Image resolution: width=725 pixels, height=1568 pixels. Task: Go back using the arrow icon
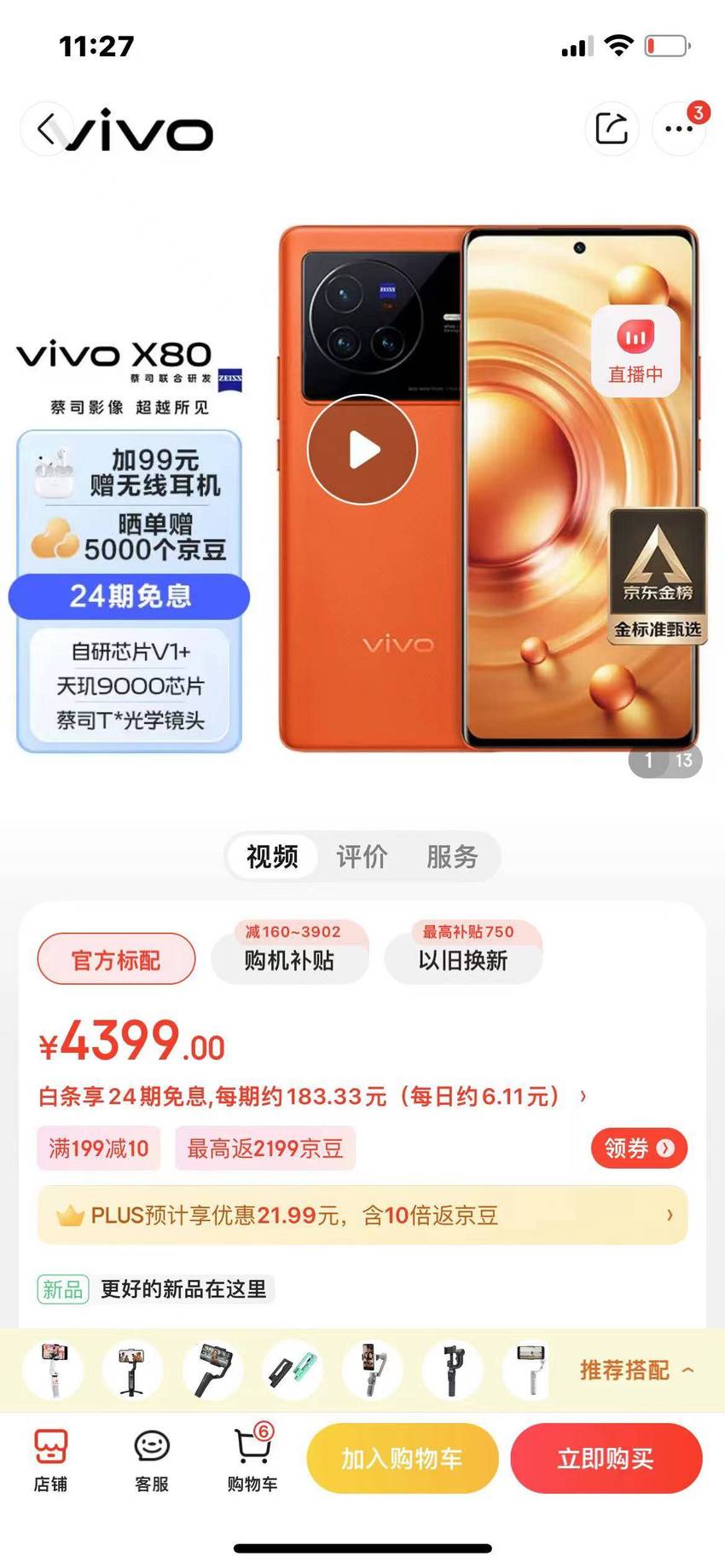tap(45, 129)
